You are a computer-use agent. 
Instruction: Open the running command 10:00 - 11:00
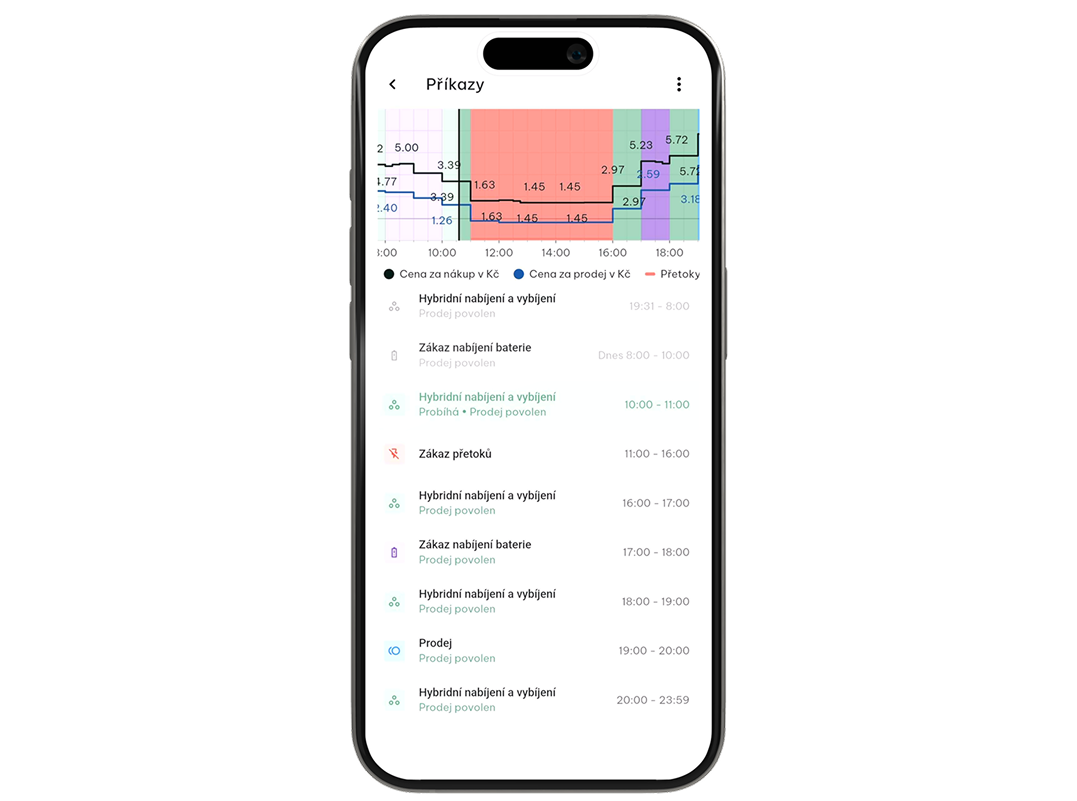coord(538,404)
